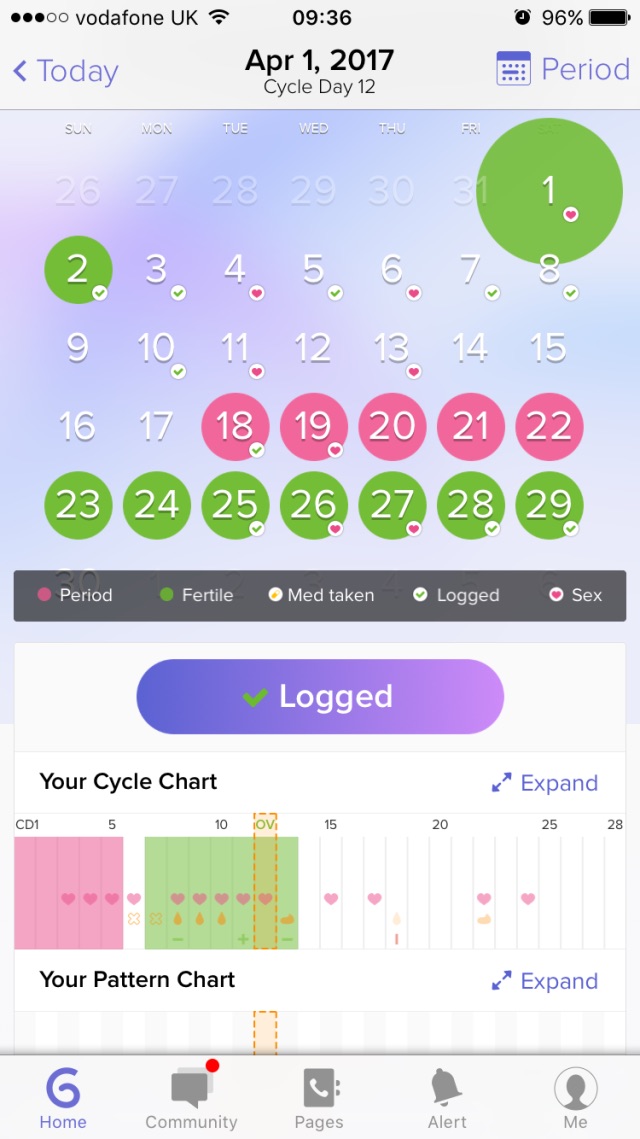Viewport: 640px width, 1139px height.
Task: Open the Me profile tab
Action: [575, 1097]
